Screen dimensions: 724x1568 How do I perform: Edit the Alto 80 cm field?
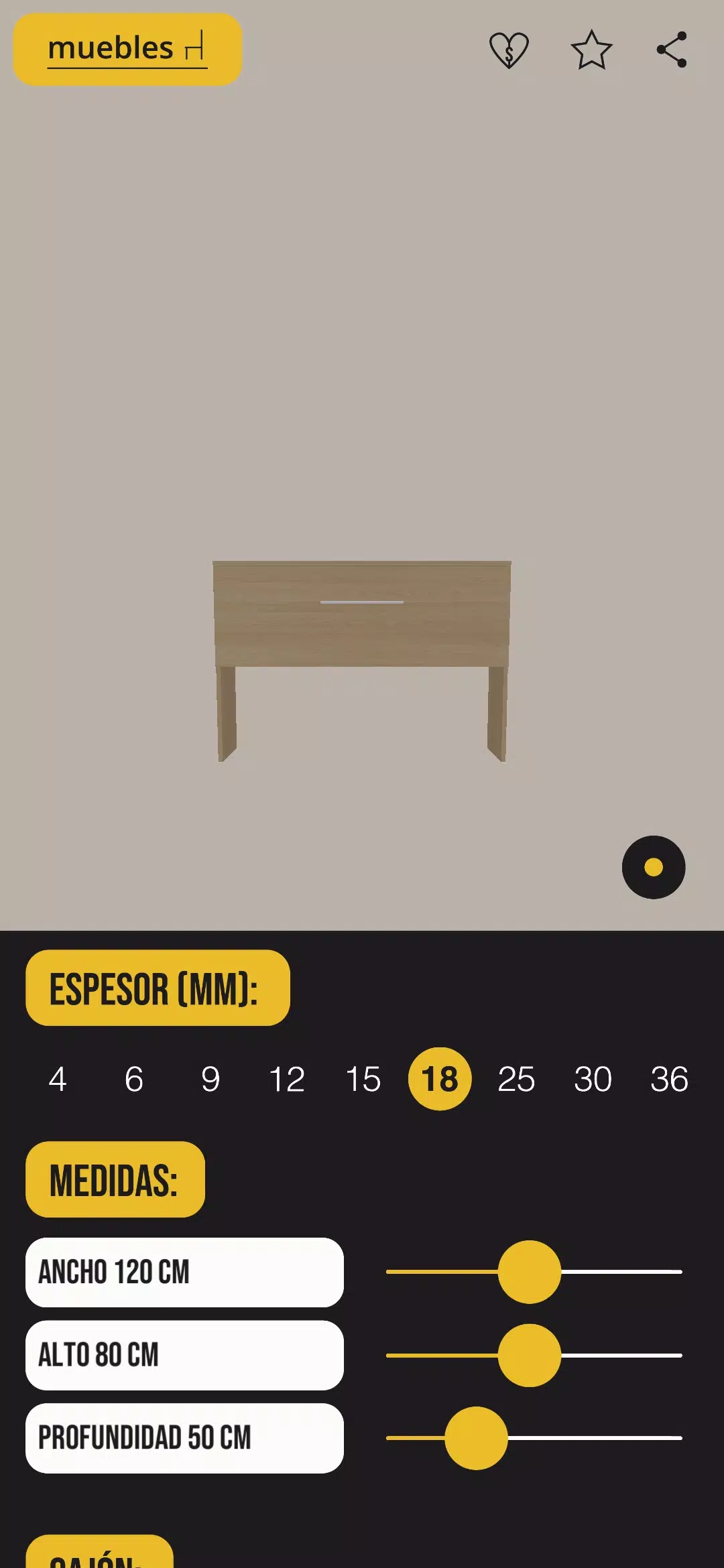click(x=184, y=1355)
